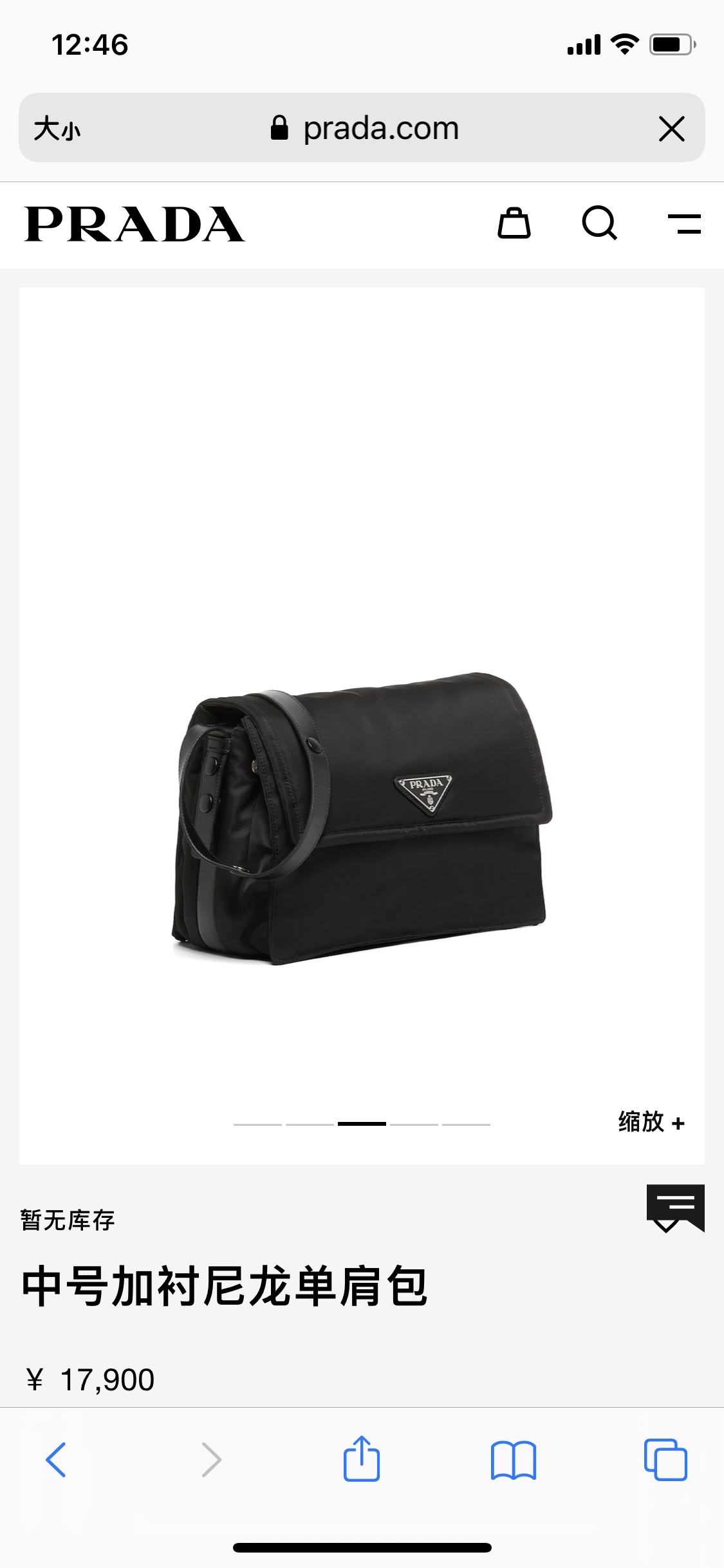Open the shopping bag
The height and width of the screenshot is (1568, 724).
tap(514, 223)
